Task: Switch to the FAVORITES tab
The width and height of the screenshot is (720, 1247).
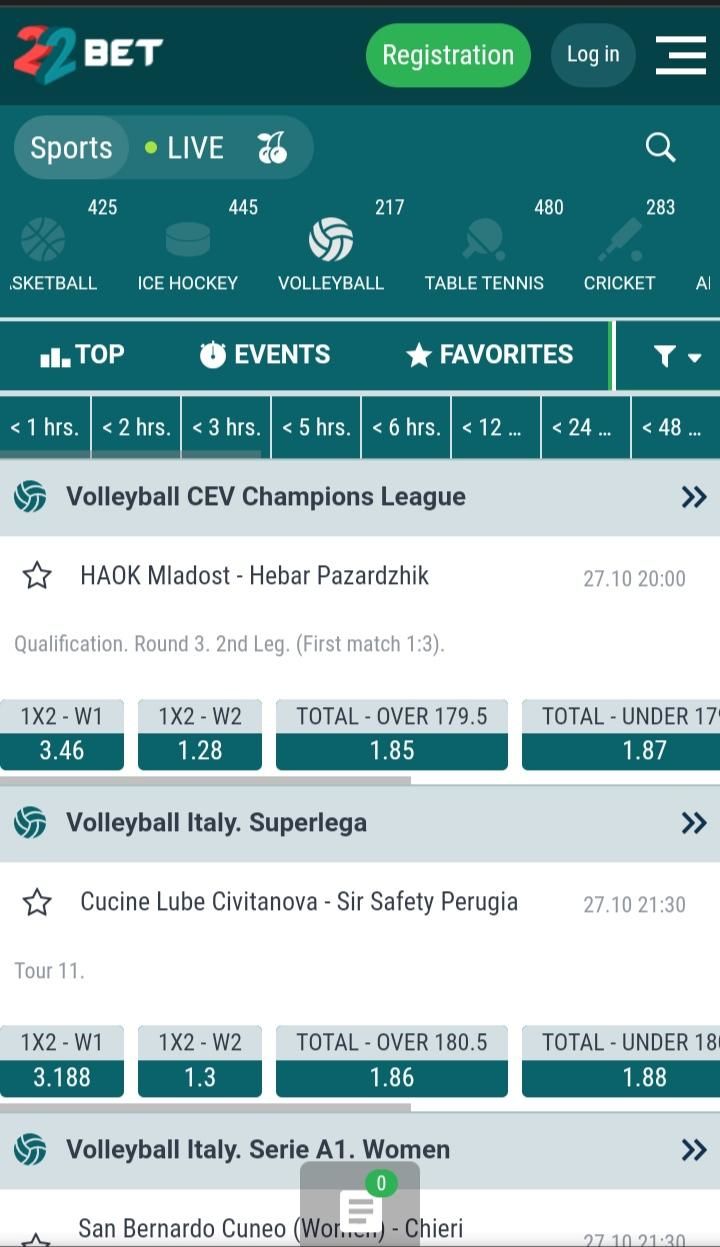Action: tap(490, 355)
